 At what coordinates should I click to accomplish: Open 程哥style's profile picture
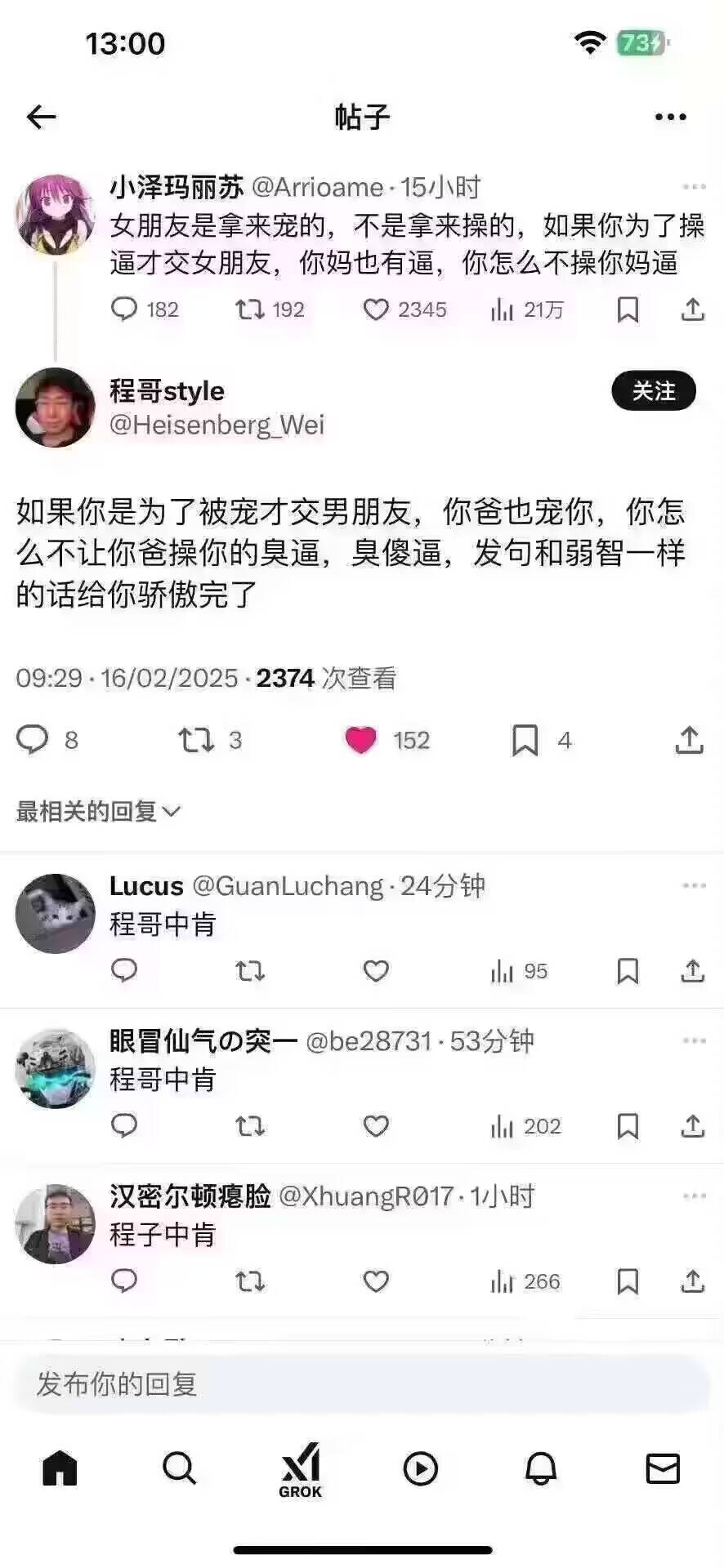(56, 408)
